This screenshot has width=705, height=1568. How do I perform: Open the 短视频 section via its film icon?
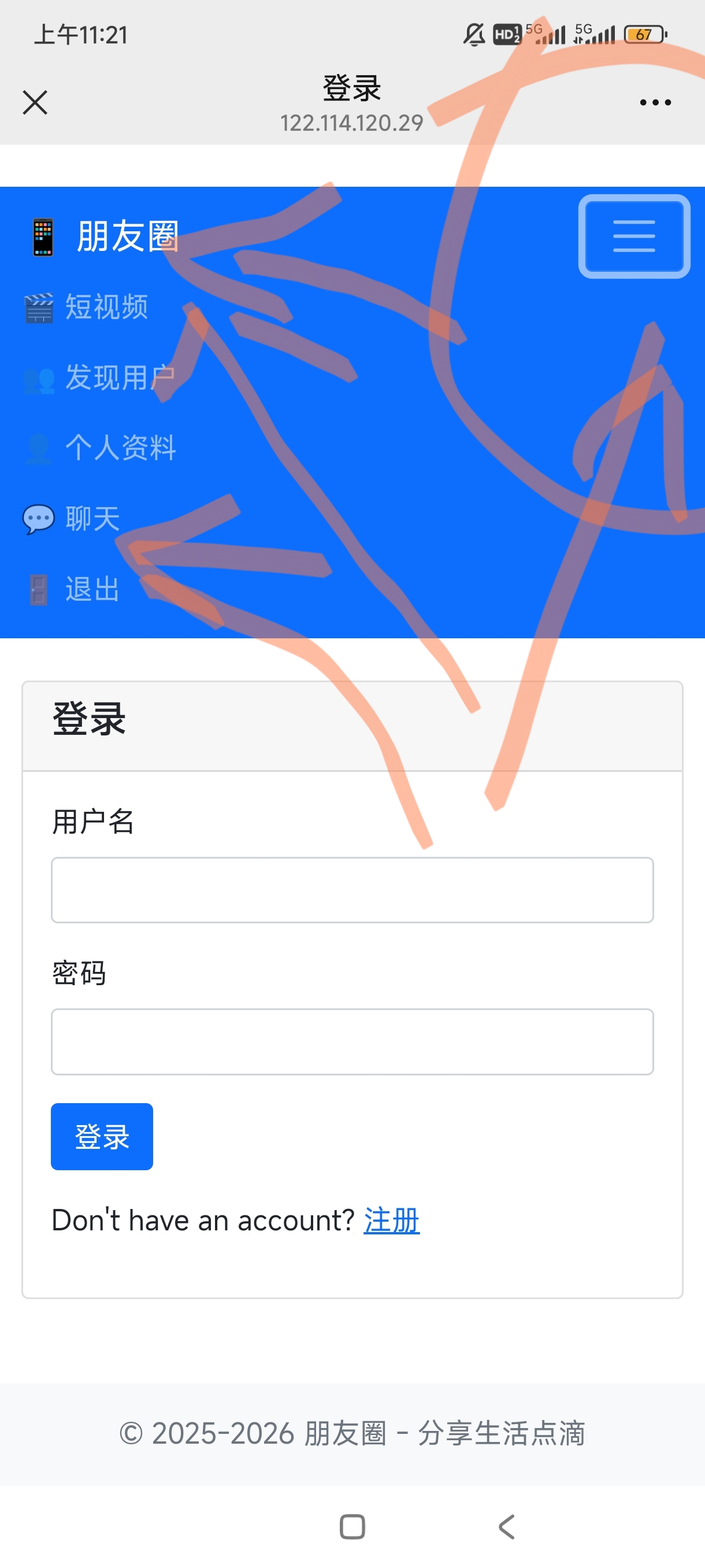[x=38, y=308]
